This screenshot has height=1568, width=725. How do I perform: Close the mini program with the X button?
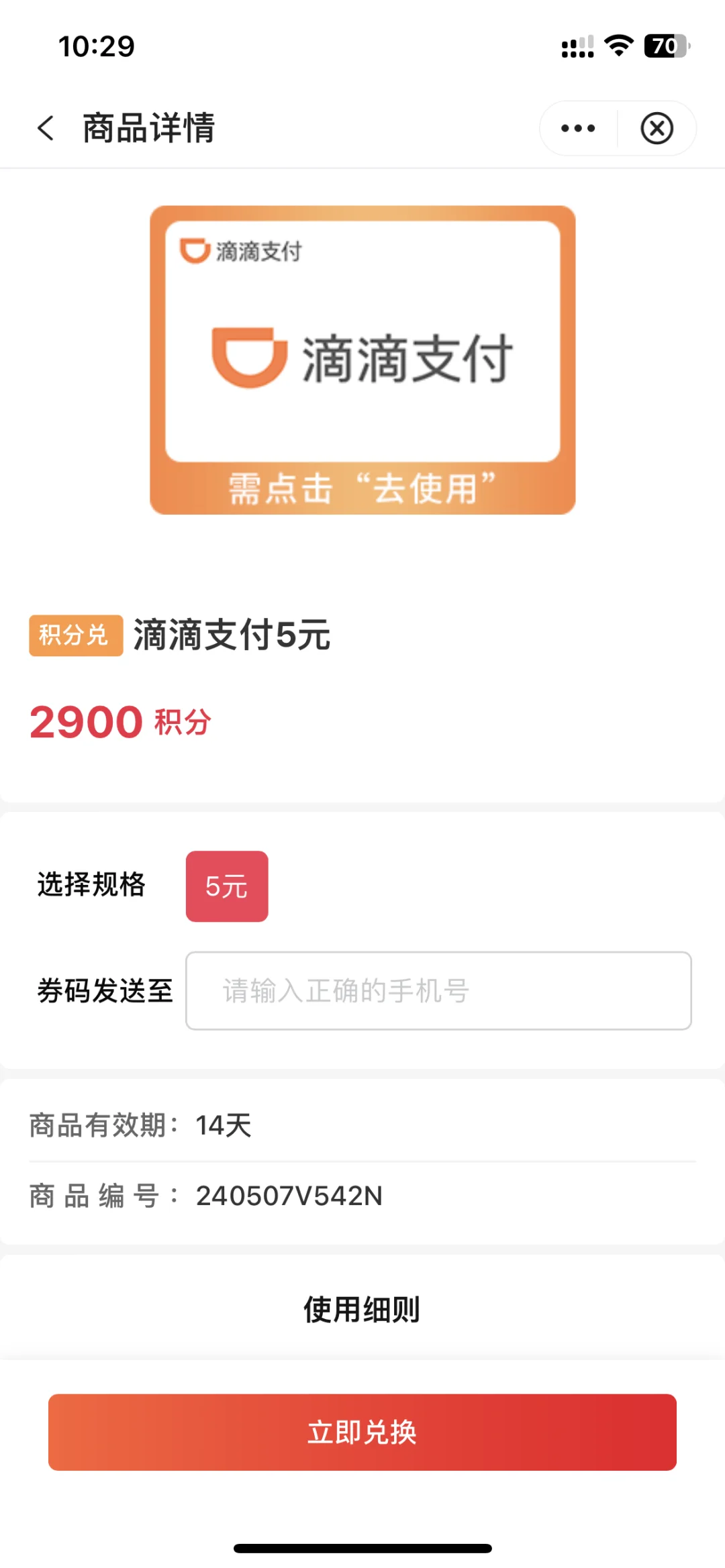(657, 128)
